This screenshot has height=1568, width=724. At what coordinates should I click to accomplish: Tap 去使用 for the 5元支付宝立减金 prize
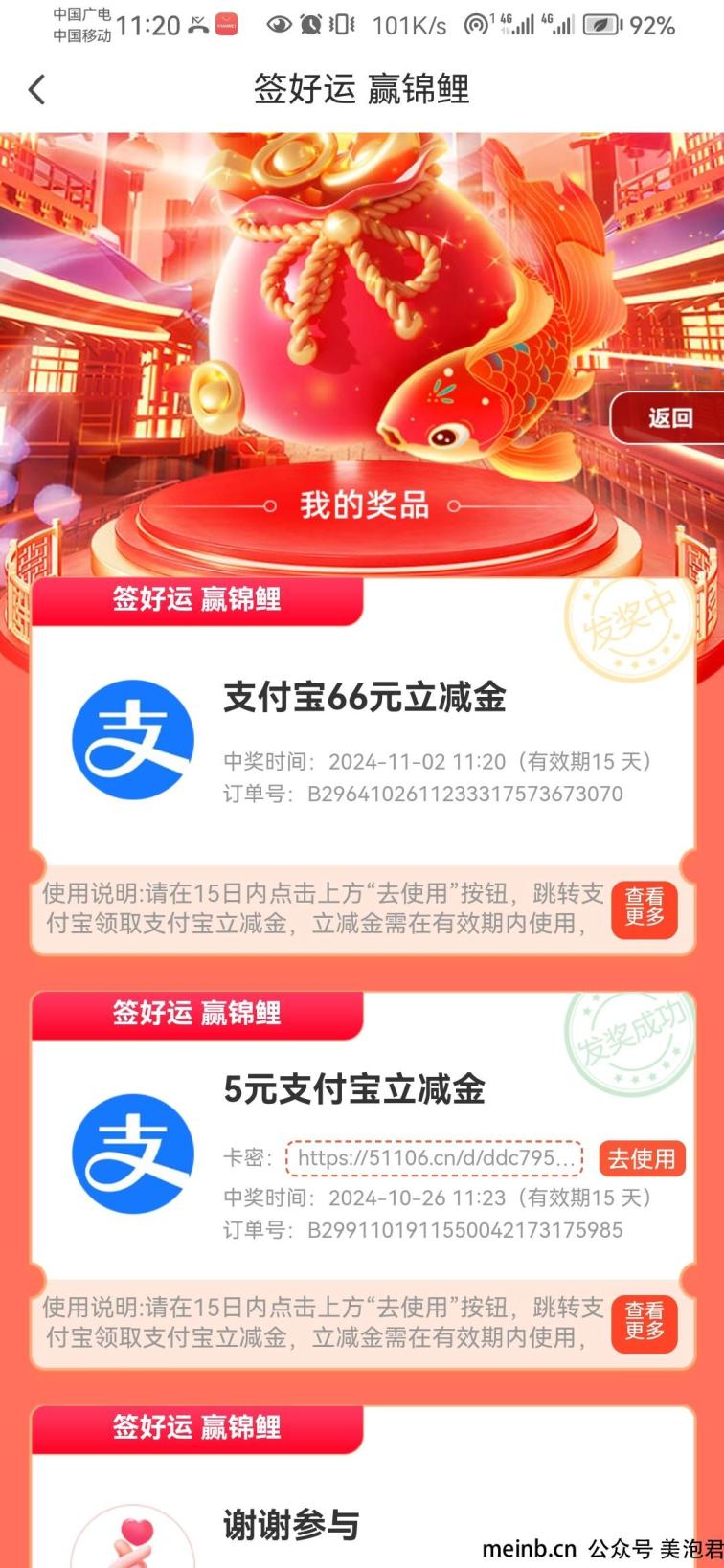642,1158
